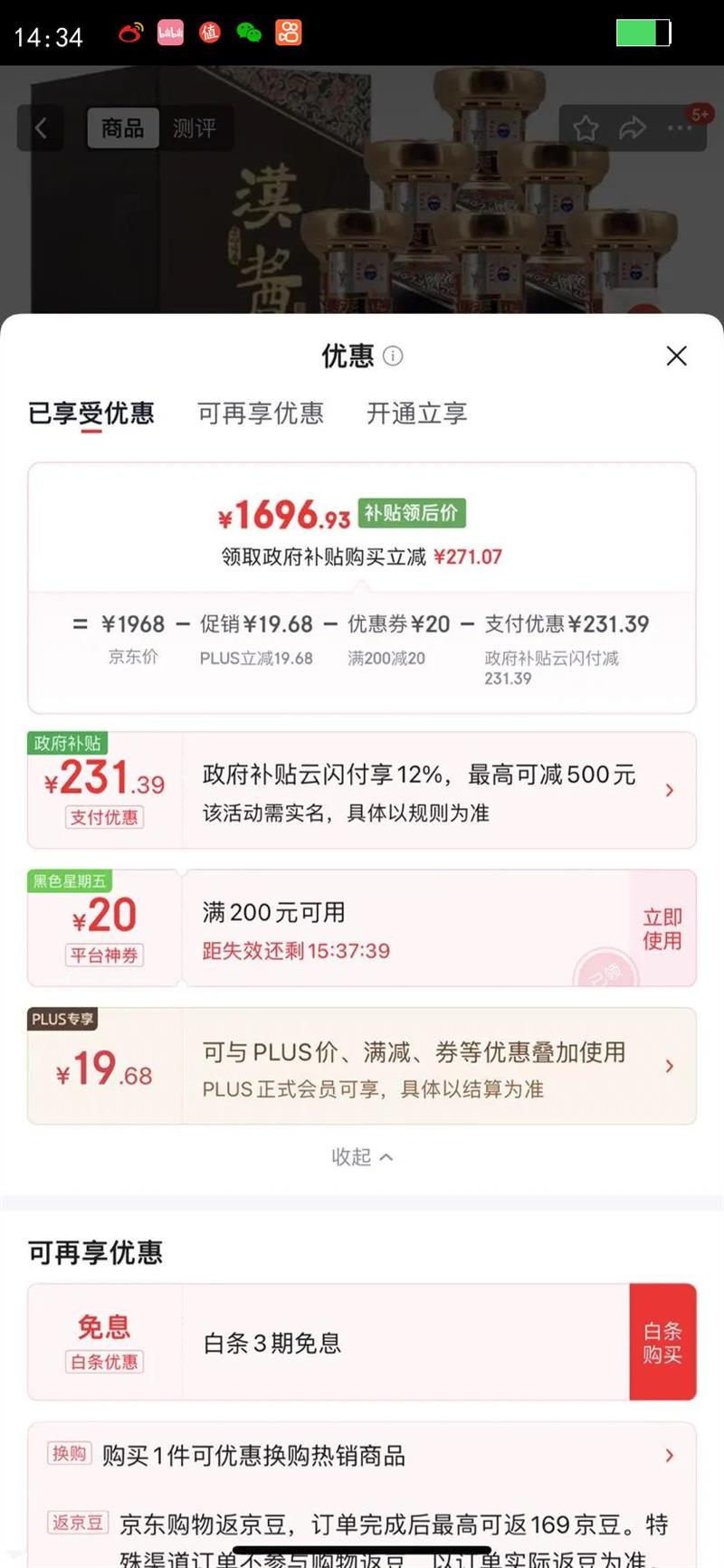
Task: Open the WeChat icon in the status bar
Action: tap(248, 31)
